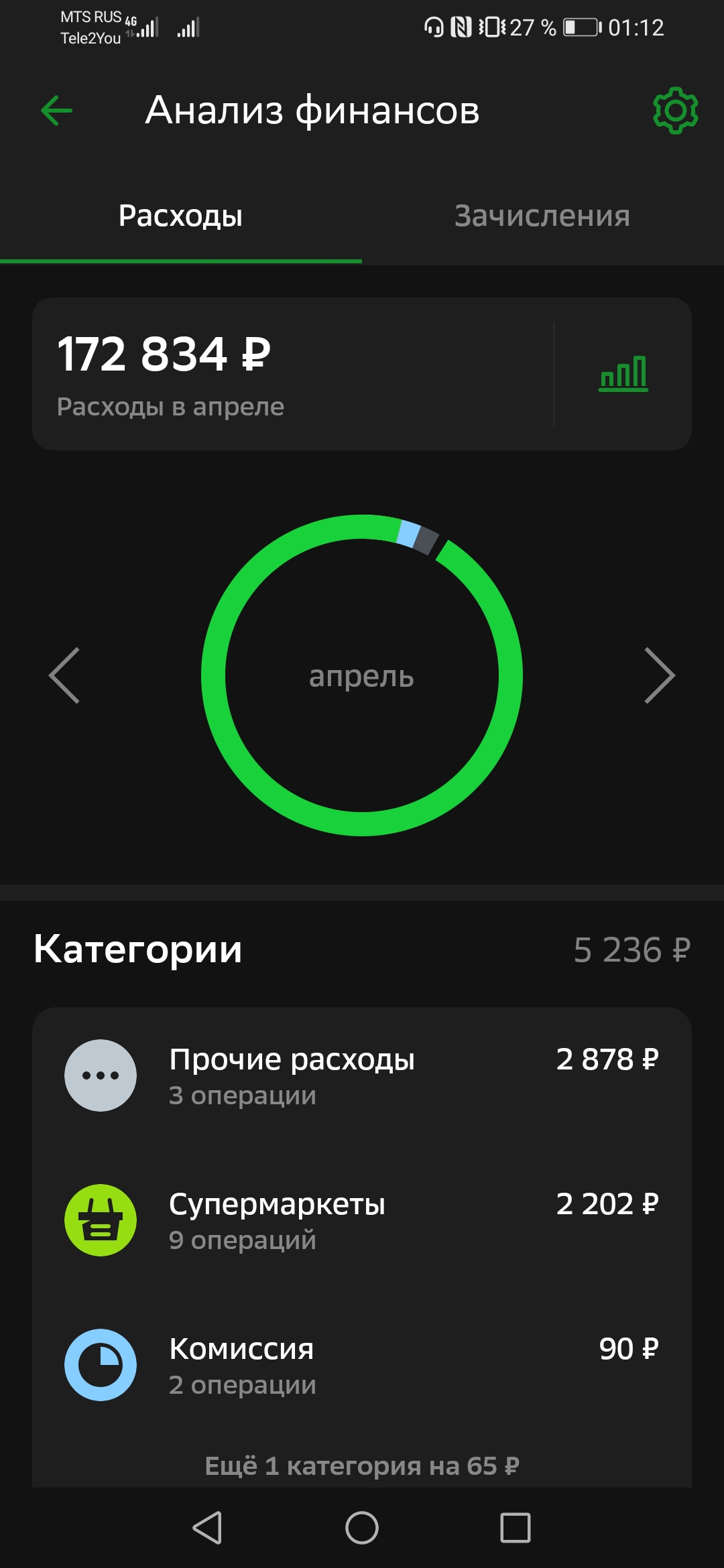Switch to the Зачисления tab

542,216
